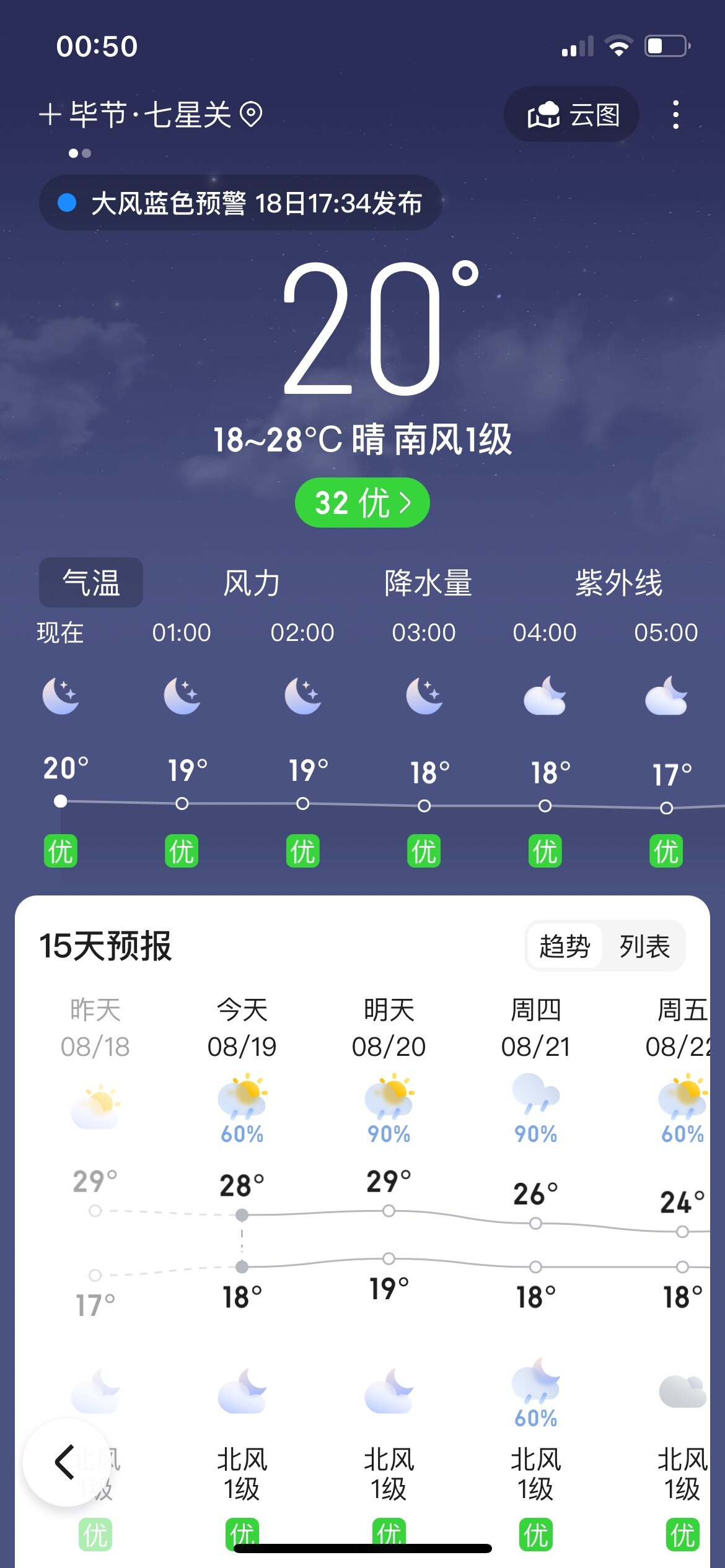Open the 今天 08/19 forecast column

(x=242, y=1029)
